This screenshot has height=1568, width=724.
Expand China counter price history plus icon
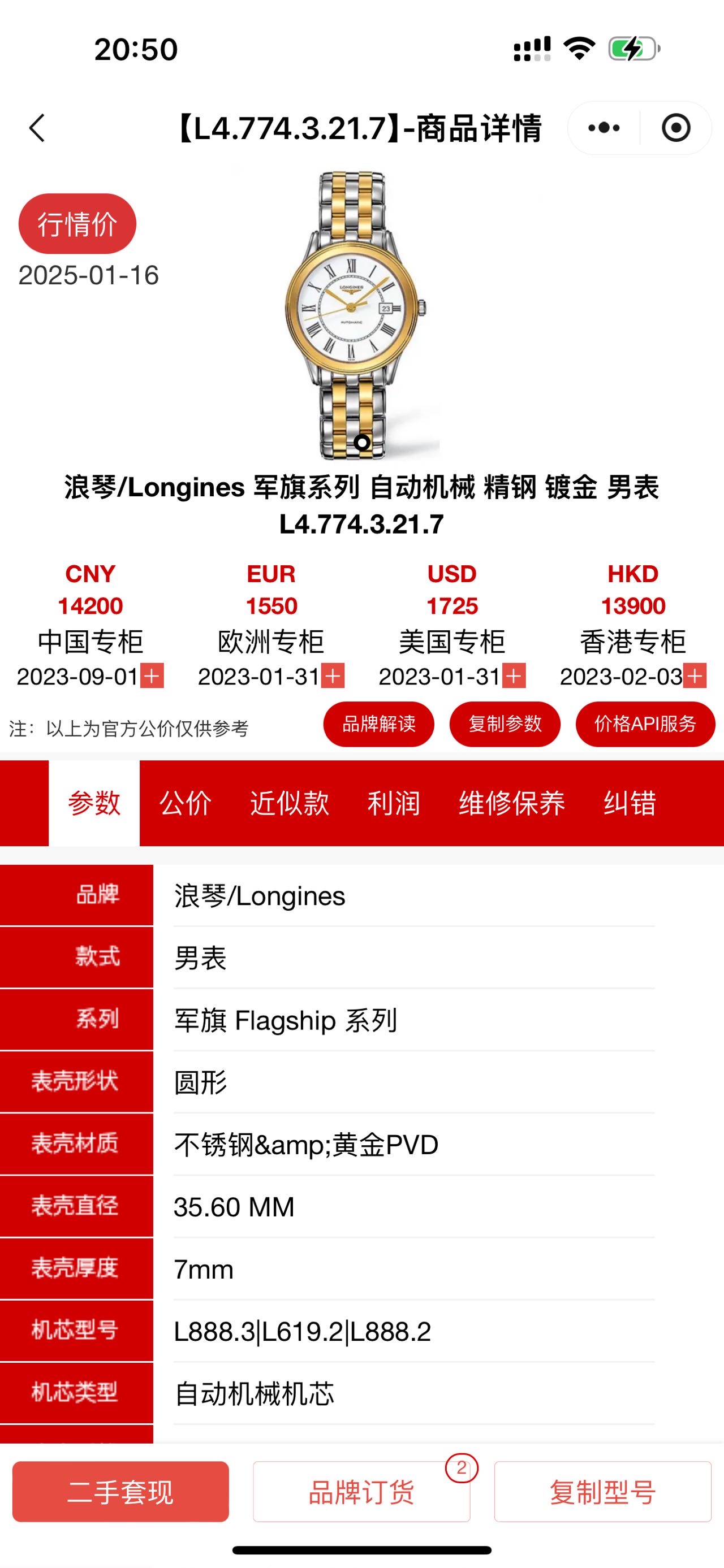point(152,676)
